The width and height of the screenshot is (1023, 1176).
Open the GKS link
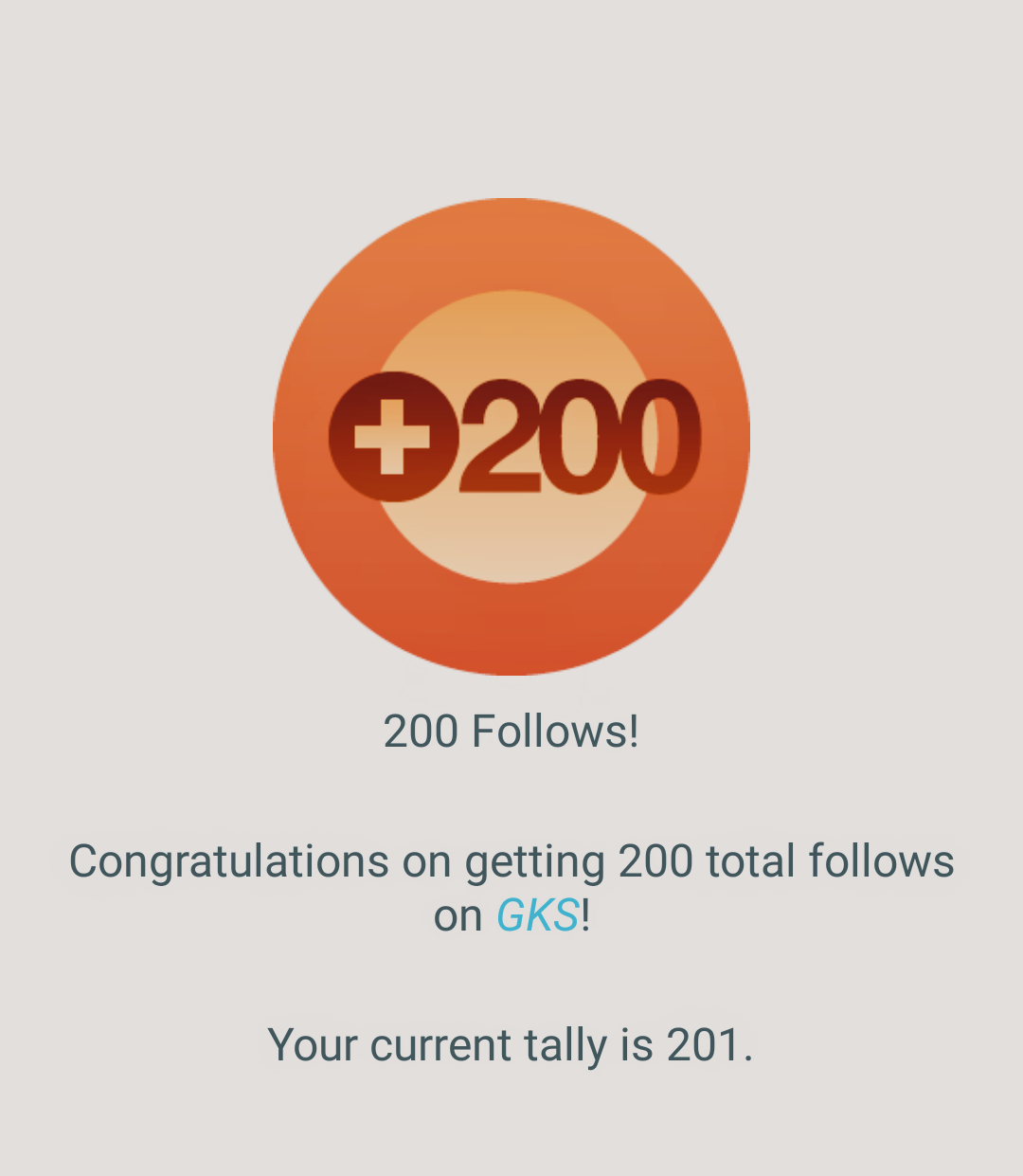pos(537,915)
